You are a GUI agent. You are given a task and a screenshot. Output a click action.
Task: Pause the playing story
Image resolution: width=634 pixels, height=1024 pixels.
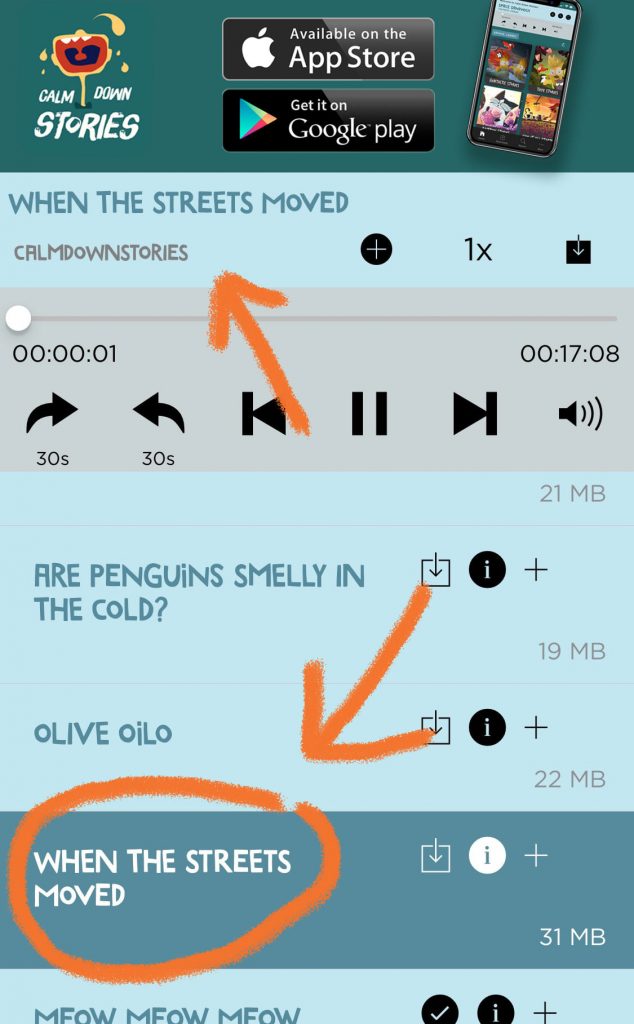370,413
